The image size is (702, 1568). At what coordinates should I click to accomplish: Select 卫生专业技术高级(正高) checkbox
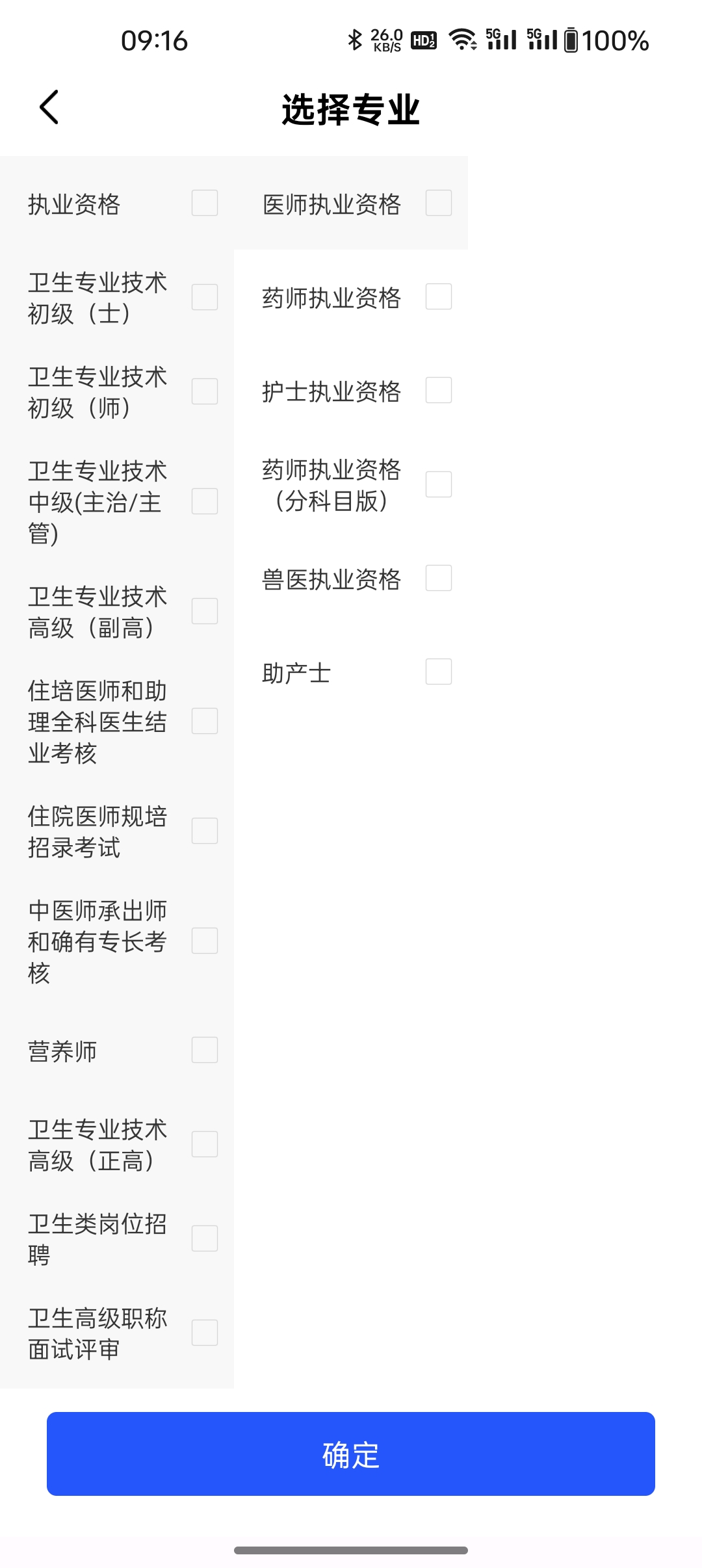[205, 1144]
